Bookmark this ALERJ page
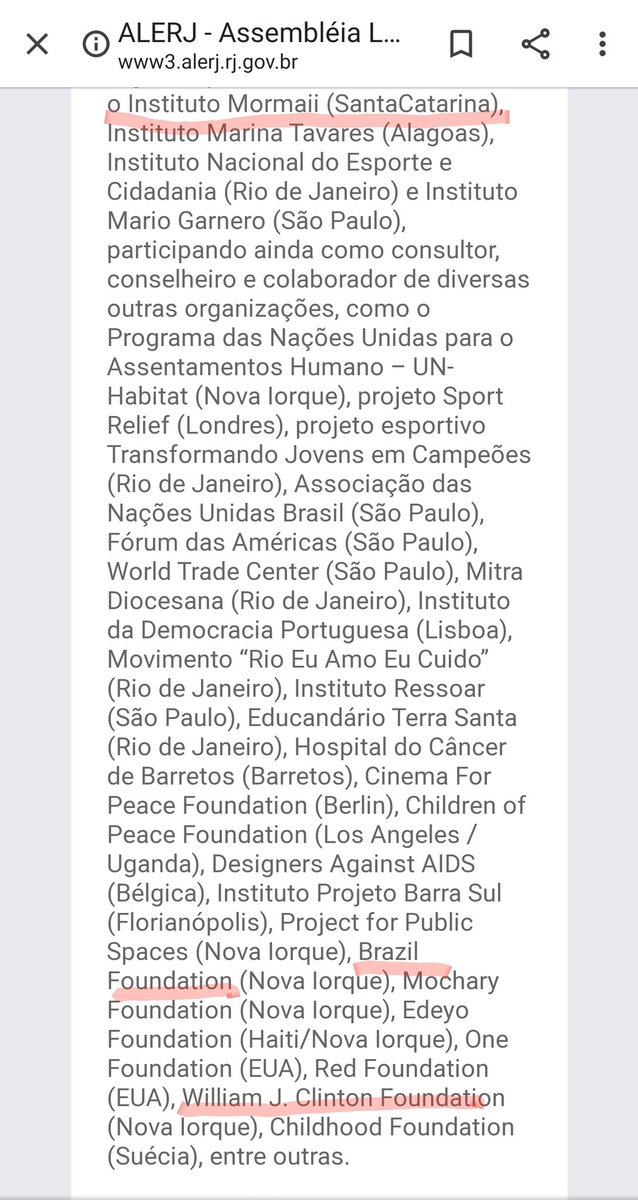This screenshot has height=1200, width=638. click(x=461, y=44)
